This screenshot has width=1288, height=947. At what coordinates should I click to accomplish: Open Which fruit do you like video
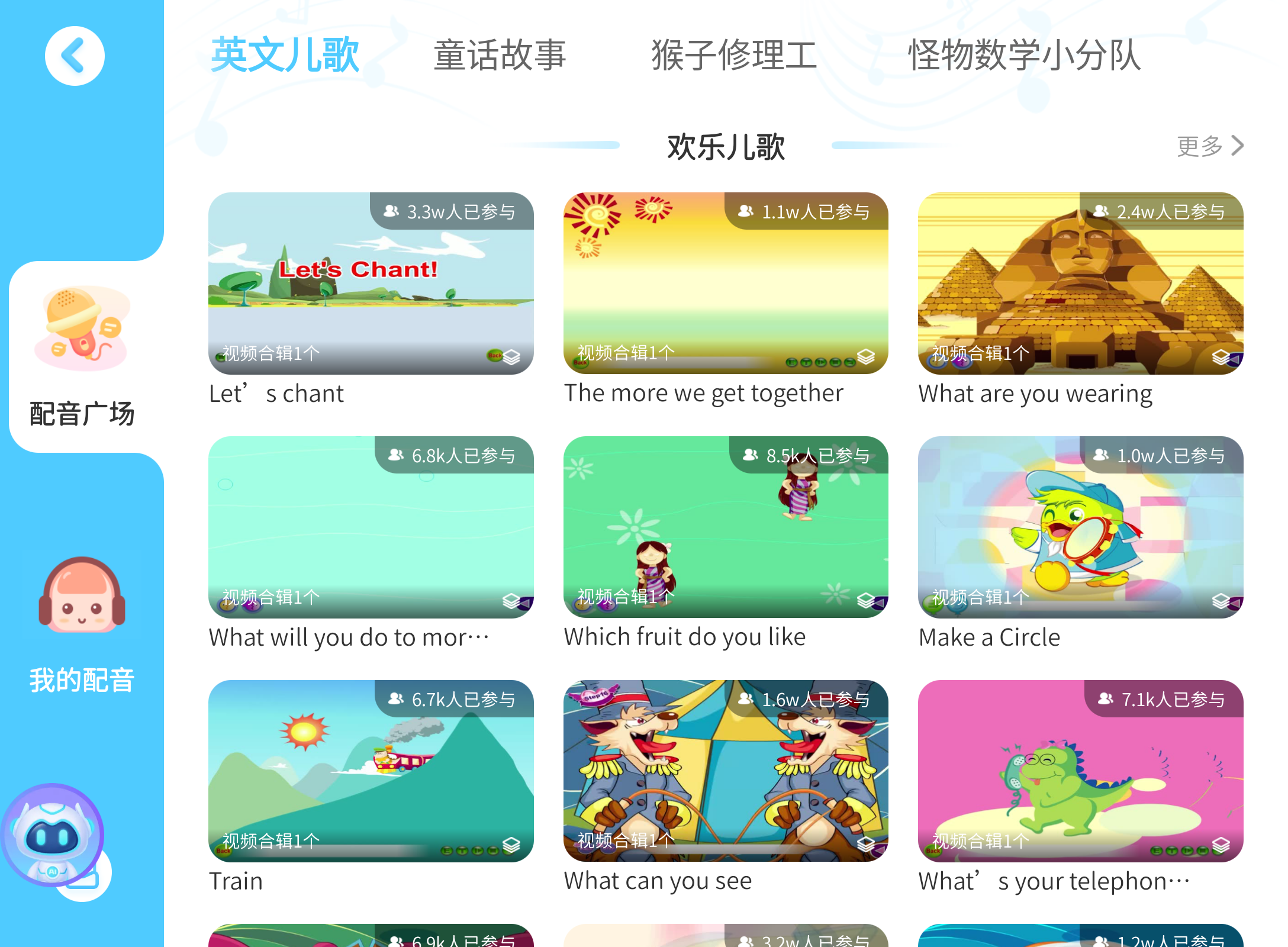point(726,527)
